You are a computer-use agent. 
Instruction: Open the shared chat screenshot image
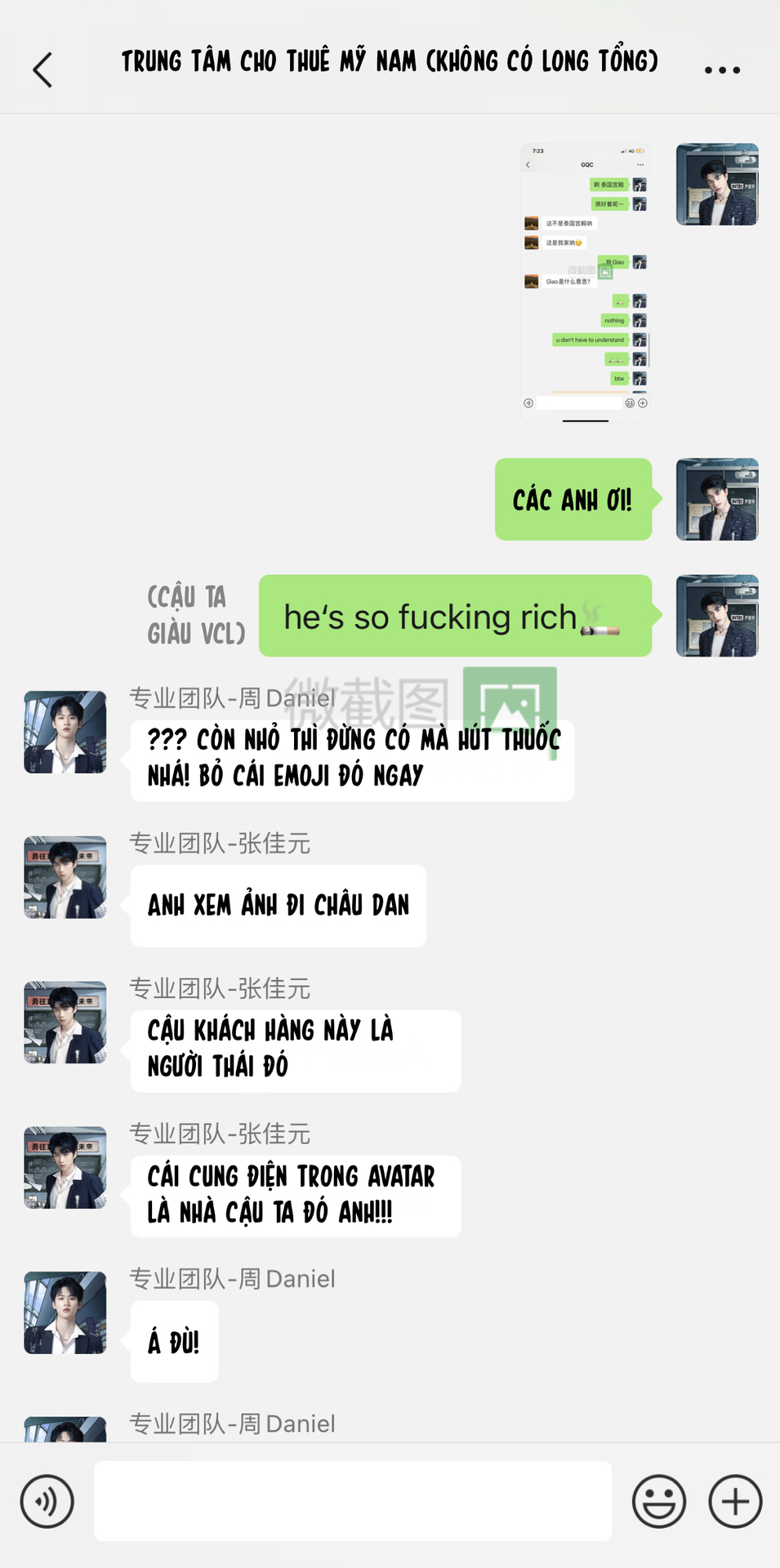pyautogui.click(x=586, y=283)
